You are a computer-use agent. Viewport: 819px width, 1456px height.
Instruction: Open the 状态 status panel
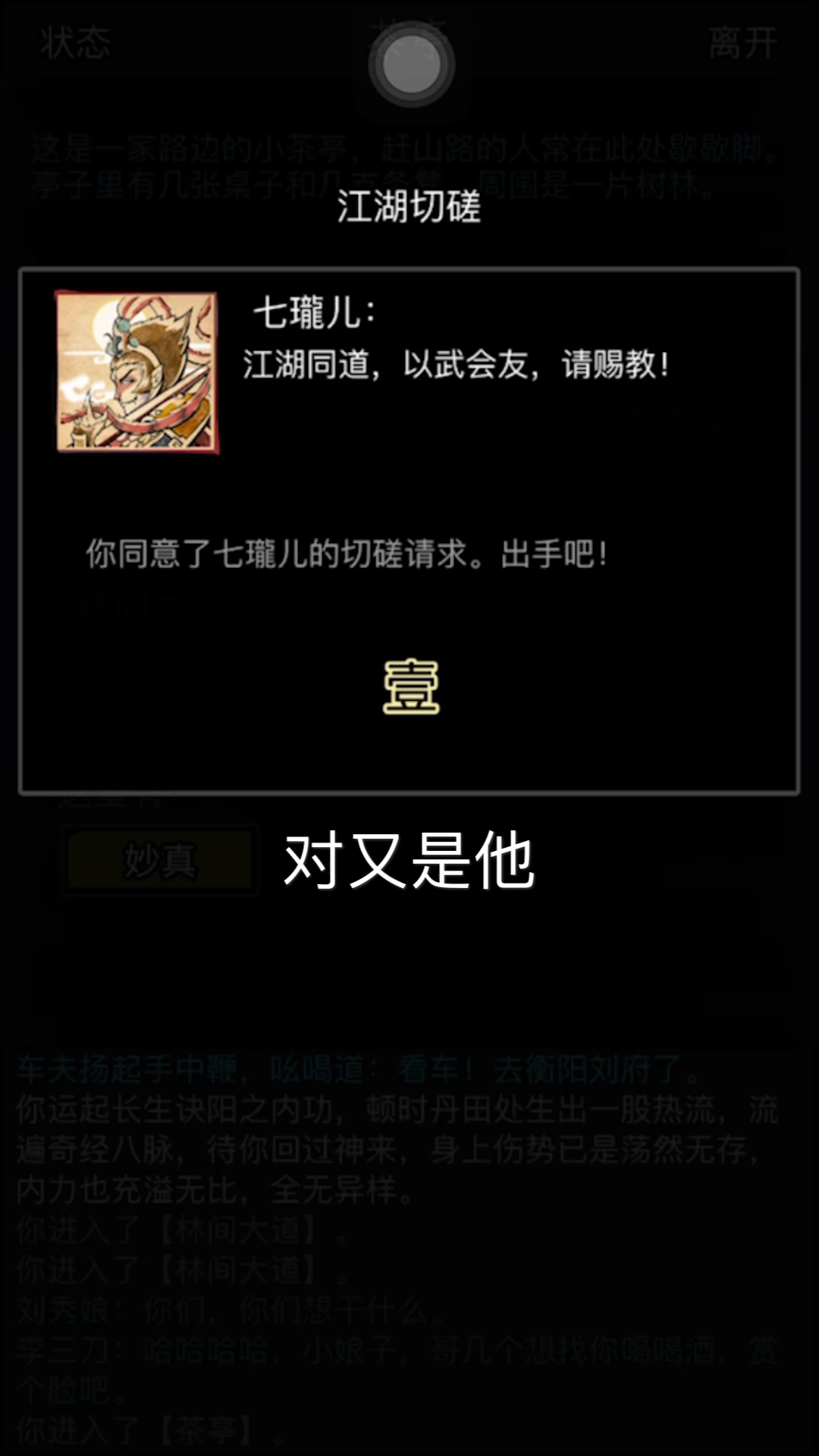(x=75, y=42)
